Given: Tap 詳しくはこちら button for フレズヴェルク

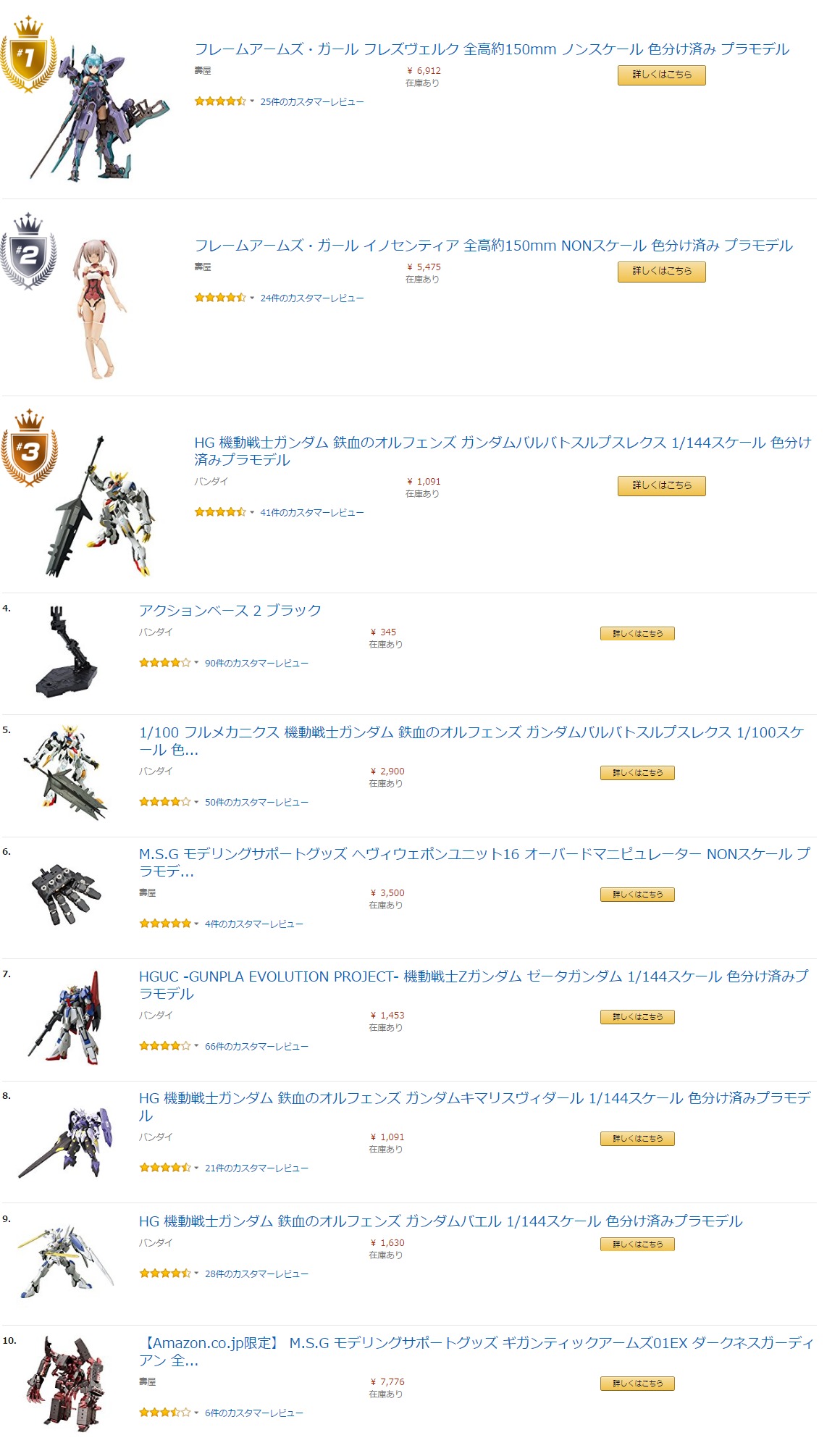Looking at the screenshot, I should (661, 75).
